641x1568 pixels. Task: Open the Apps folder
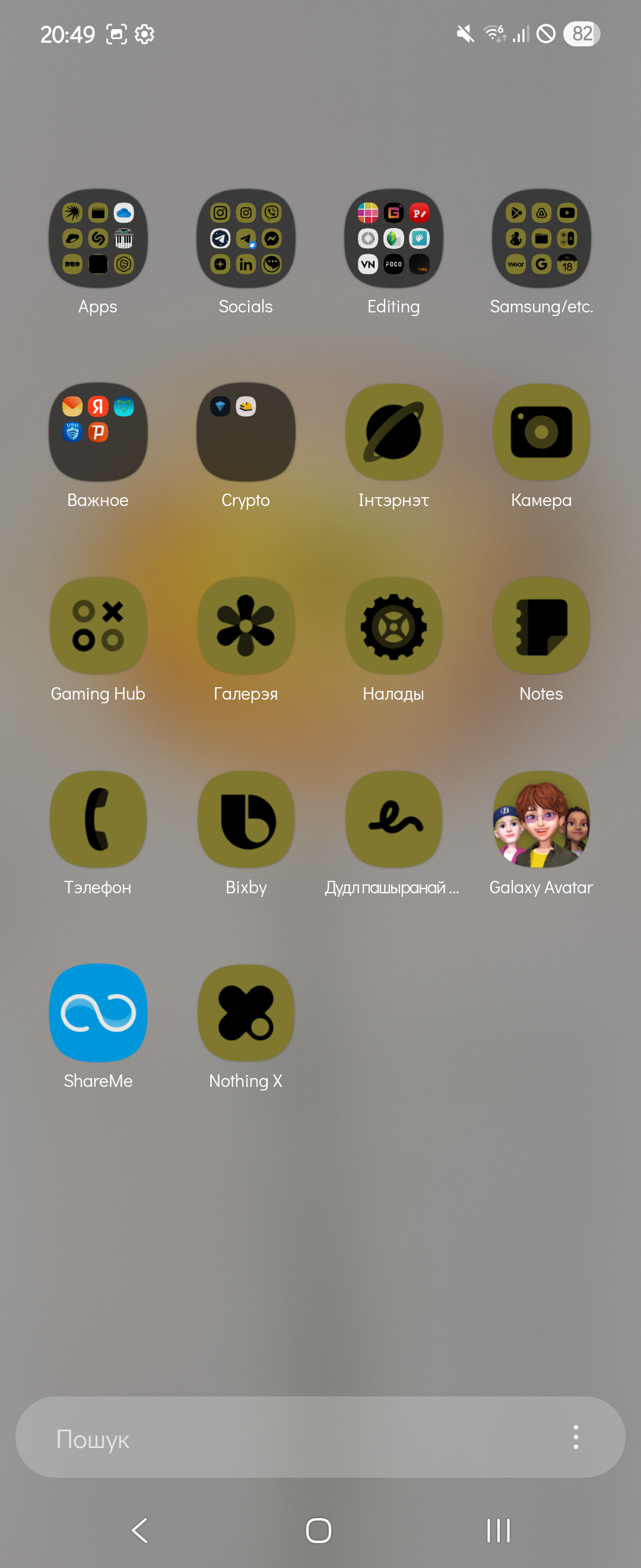[98, 238]
